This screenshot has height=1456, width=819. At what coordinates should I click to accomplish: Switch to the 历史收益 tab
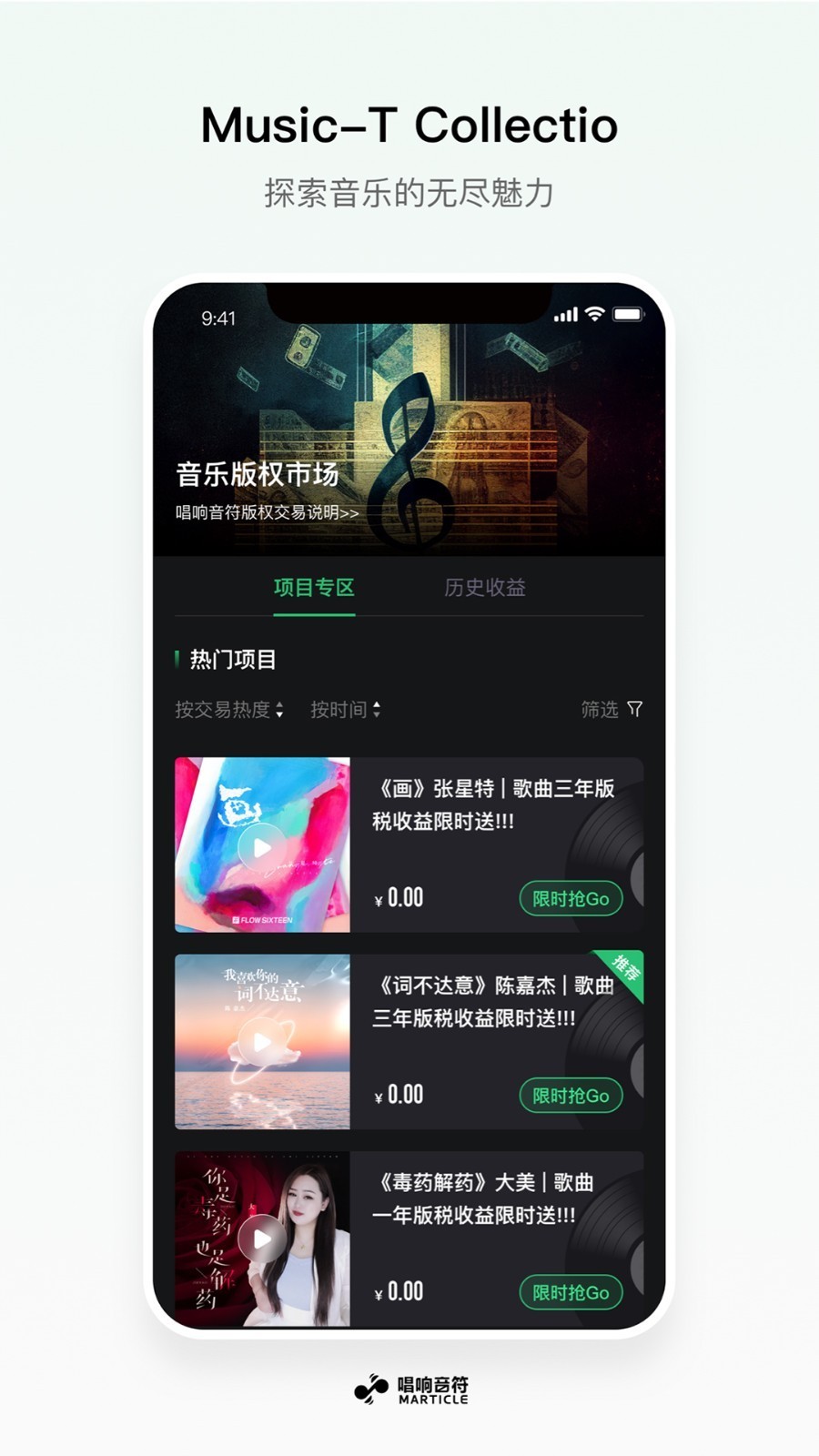point(487,589)
